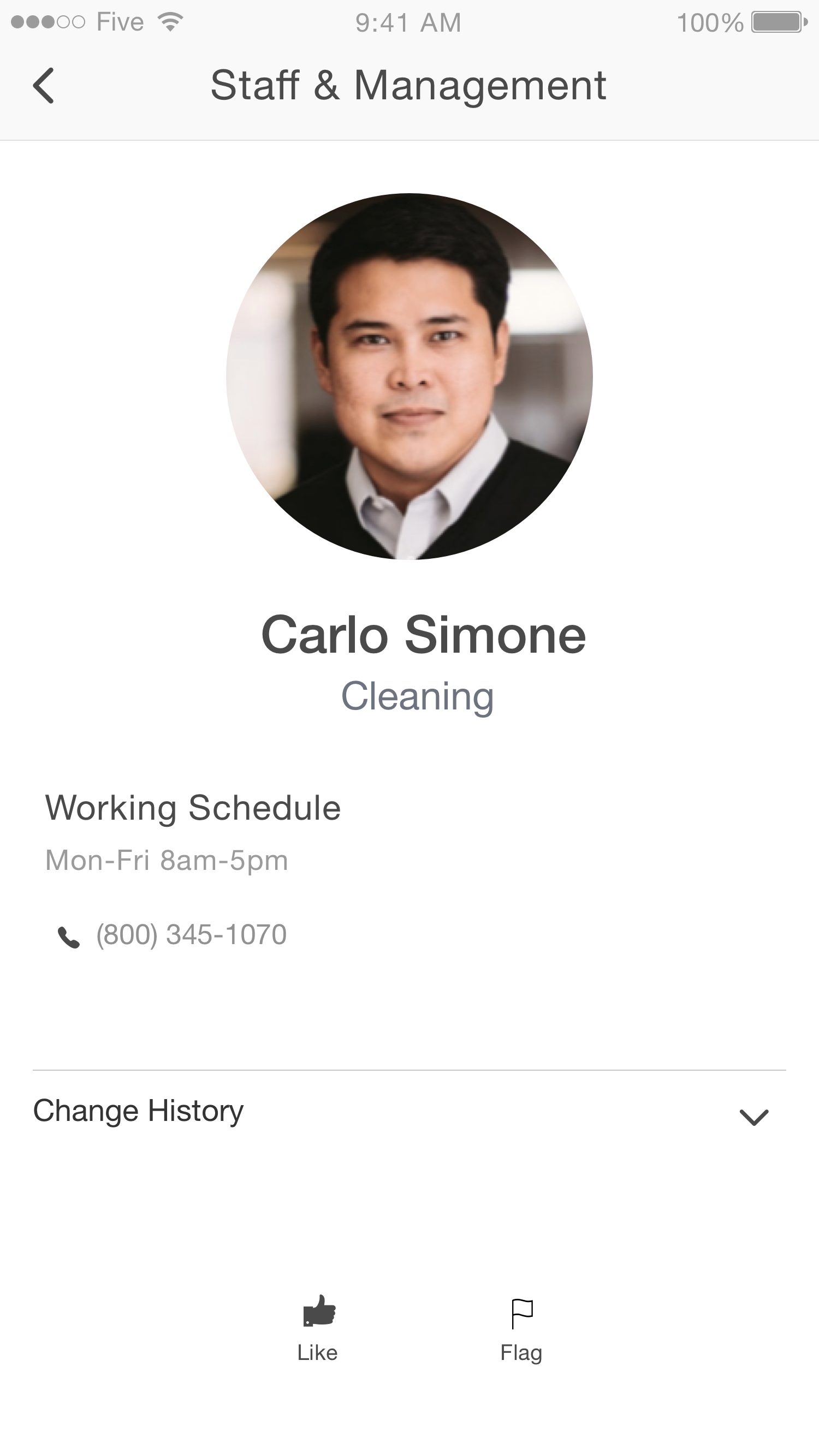819x1456 pixels.
Task: Open Carlo Simone's profile photo
Action: [x=410, y=377]
